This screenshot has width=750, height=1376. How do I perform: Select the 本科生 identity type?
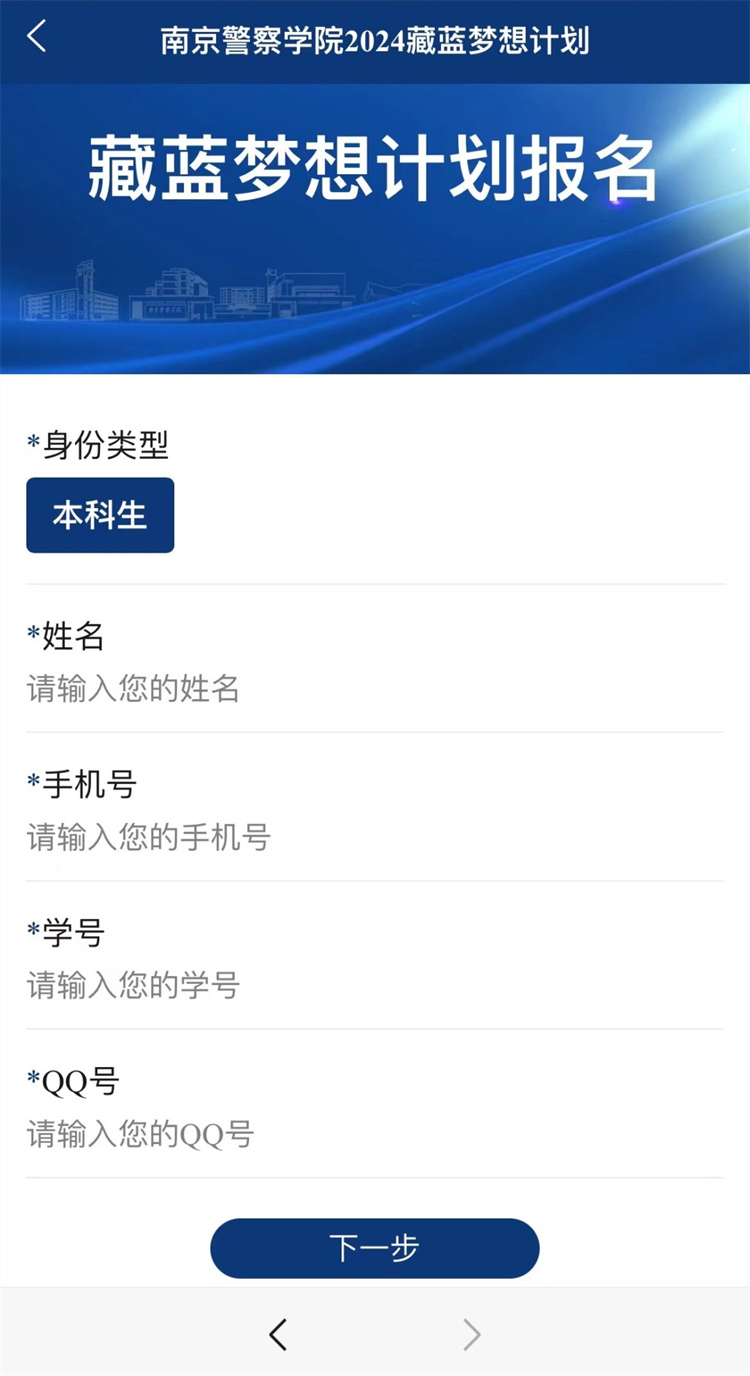100,515
